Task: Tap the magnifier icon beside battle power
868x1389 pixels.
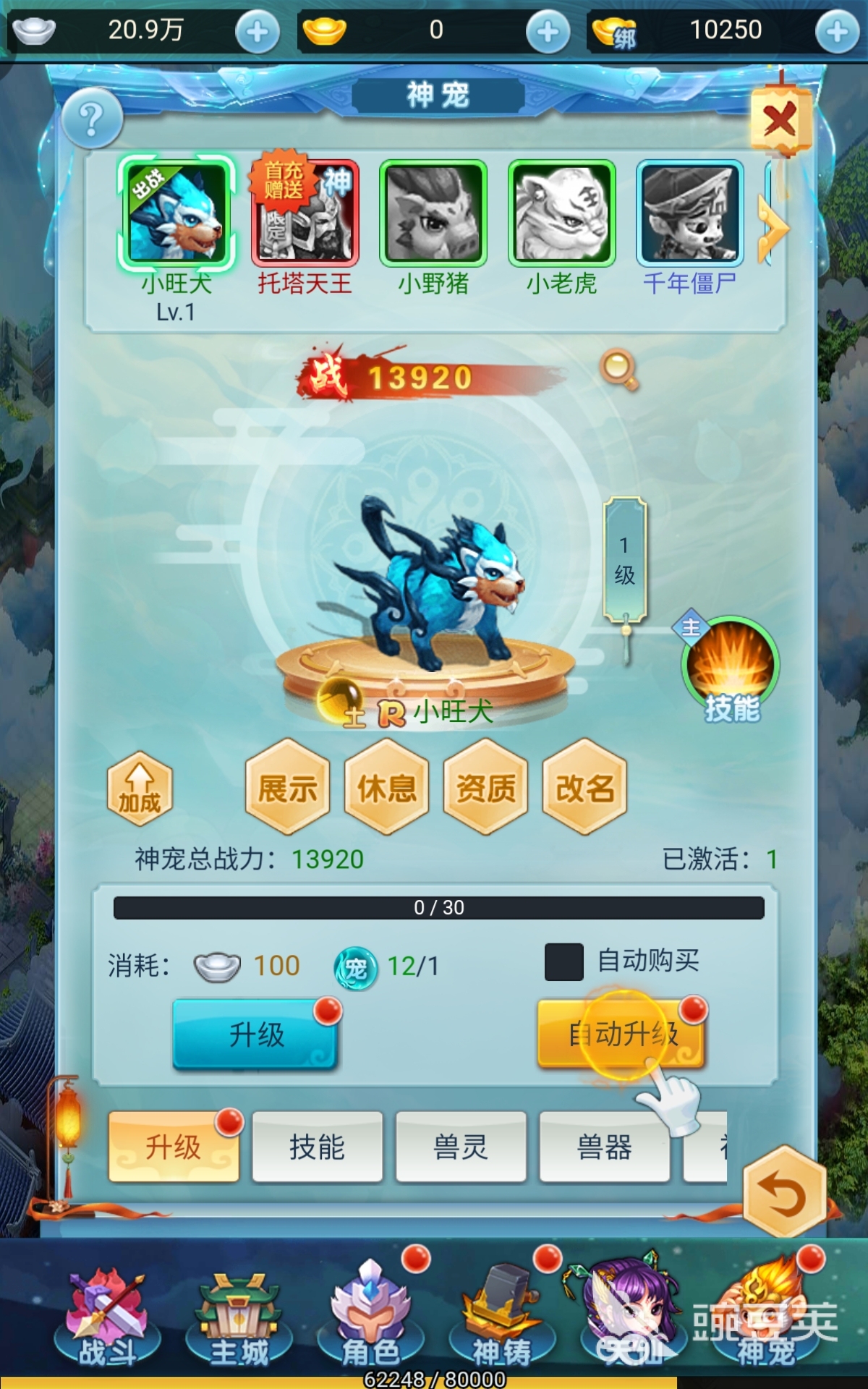Action: 618,369
